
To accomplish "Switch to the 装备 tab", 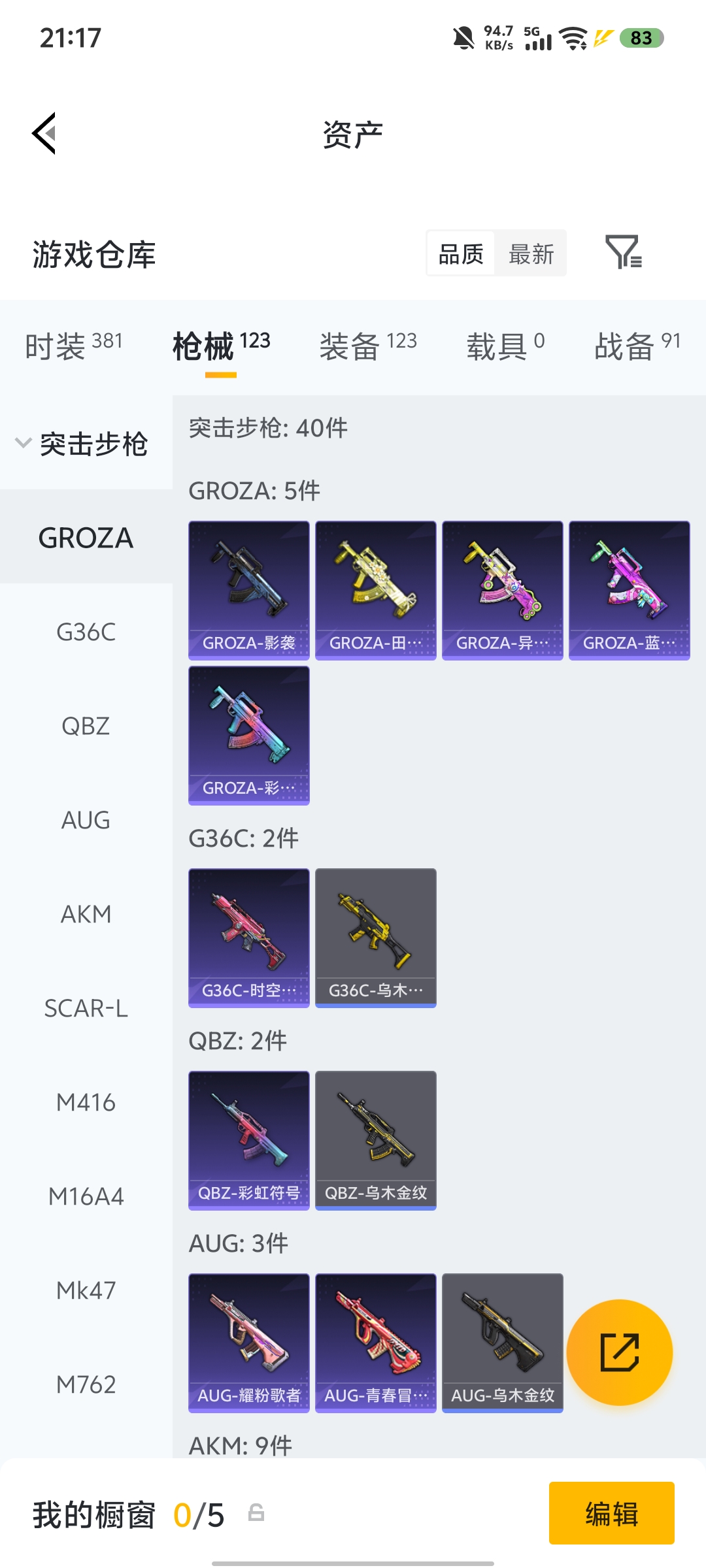I will click(x=367, y=346).
